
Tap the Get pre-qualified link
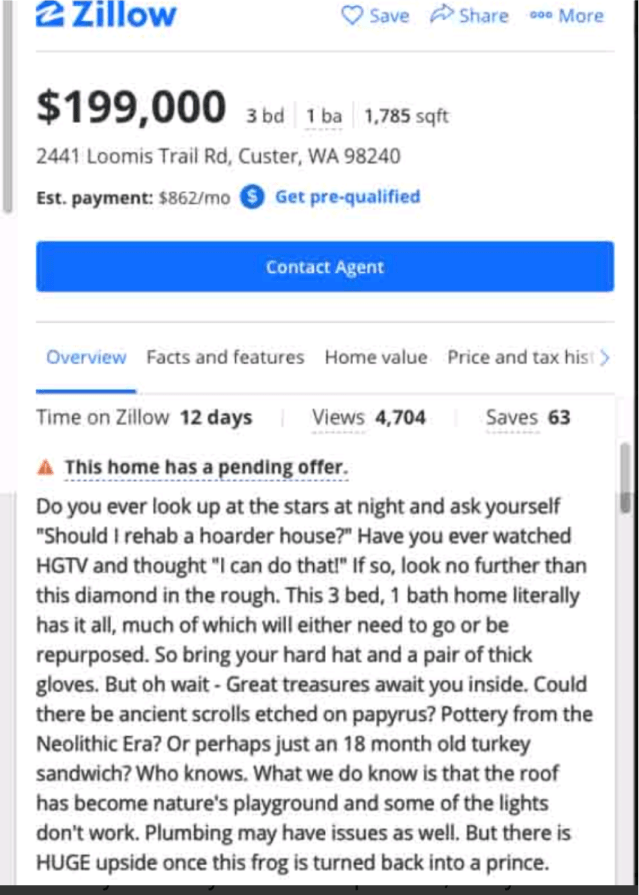pyautogui.click(x=346, y=197)
